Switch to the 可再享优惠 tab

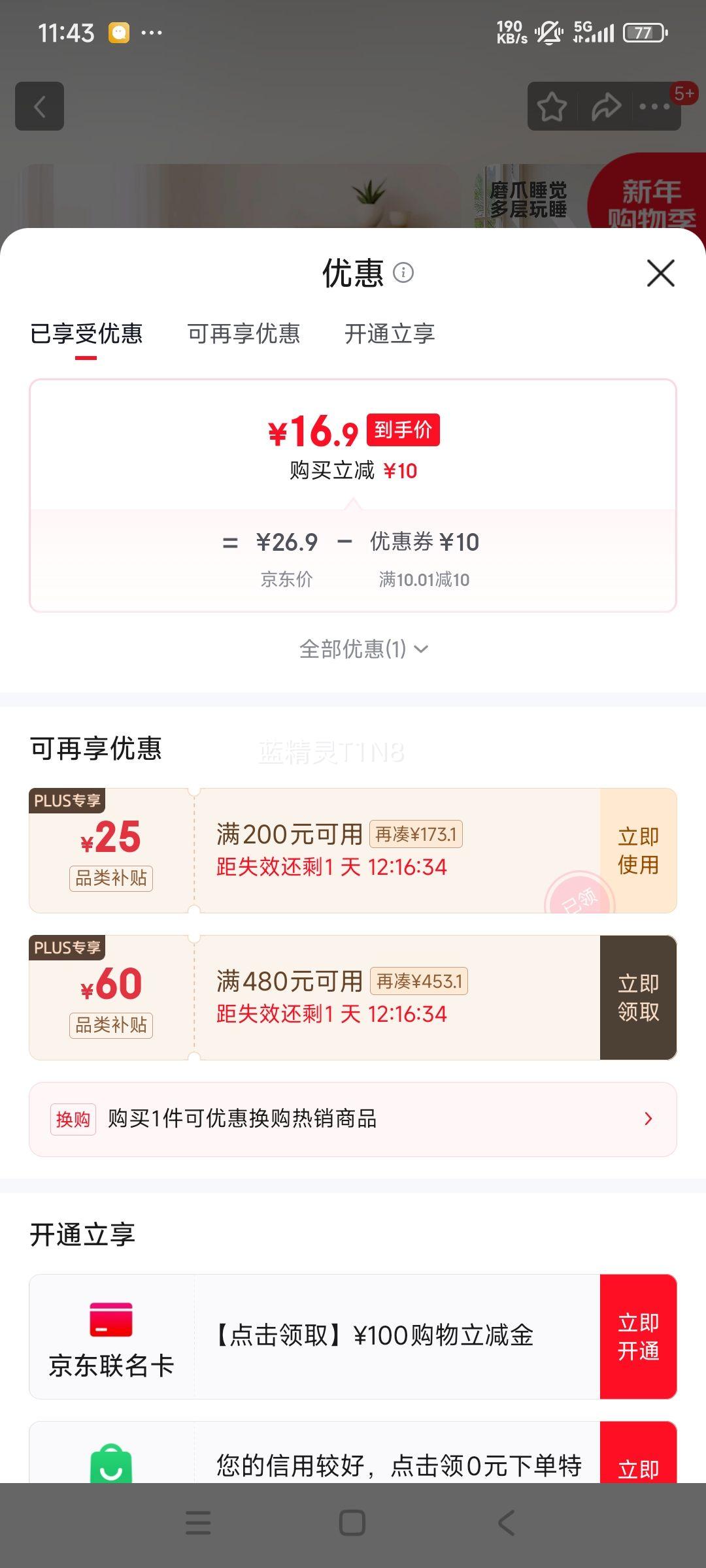244,334
